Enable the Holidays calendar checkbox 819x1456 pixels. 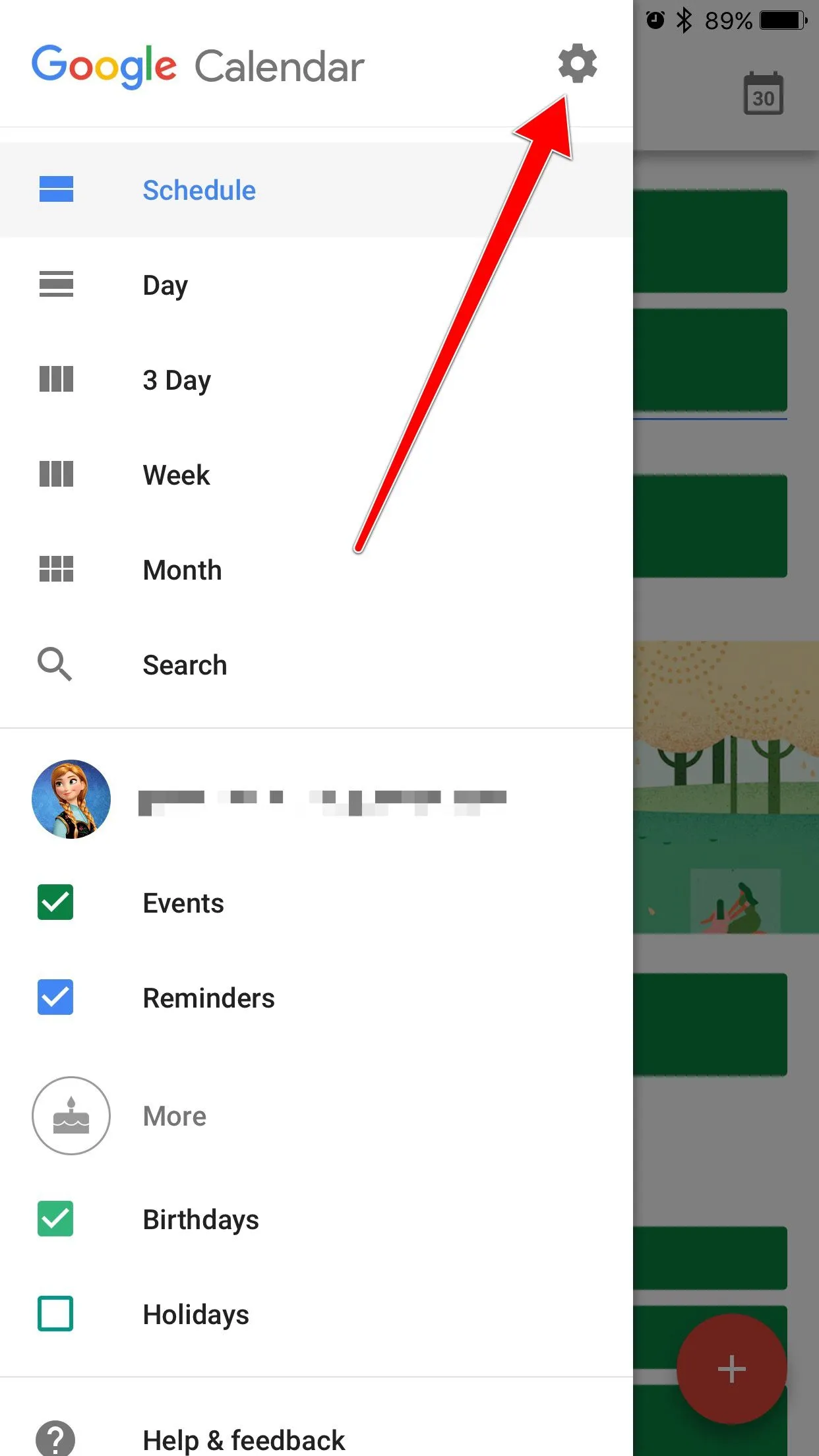click(55, 1314)
